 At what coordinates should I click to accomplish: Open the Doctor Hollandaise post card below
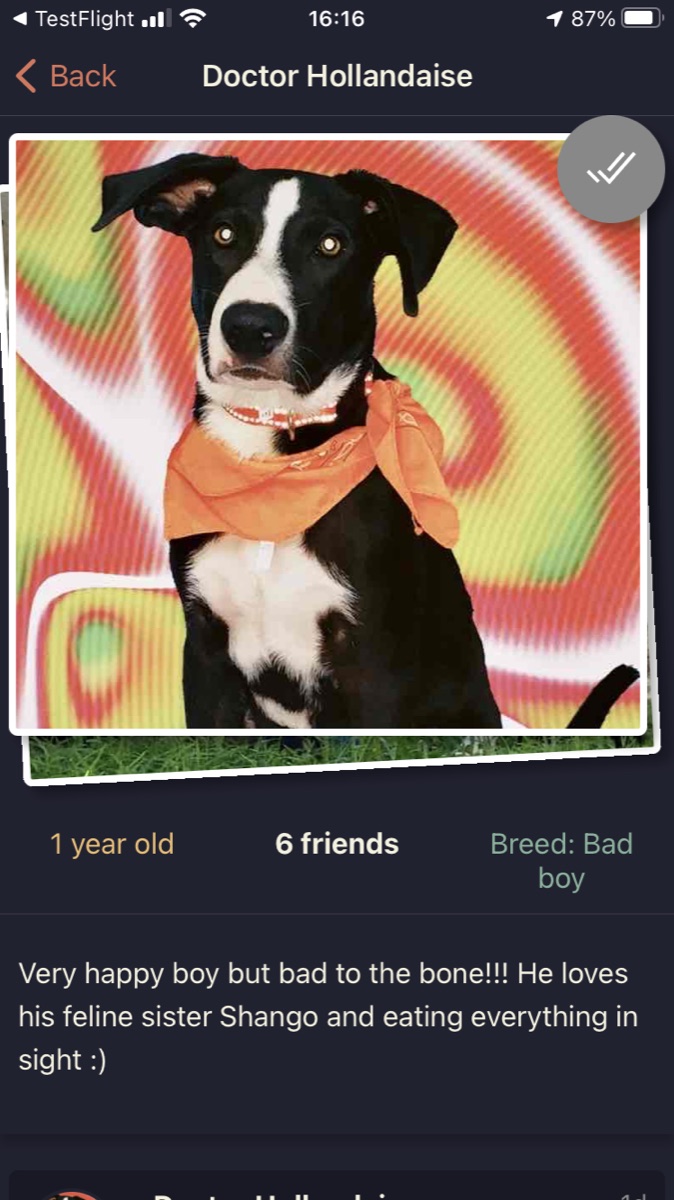[x=337, y=1186]
